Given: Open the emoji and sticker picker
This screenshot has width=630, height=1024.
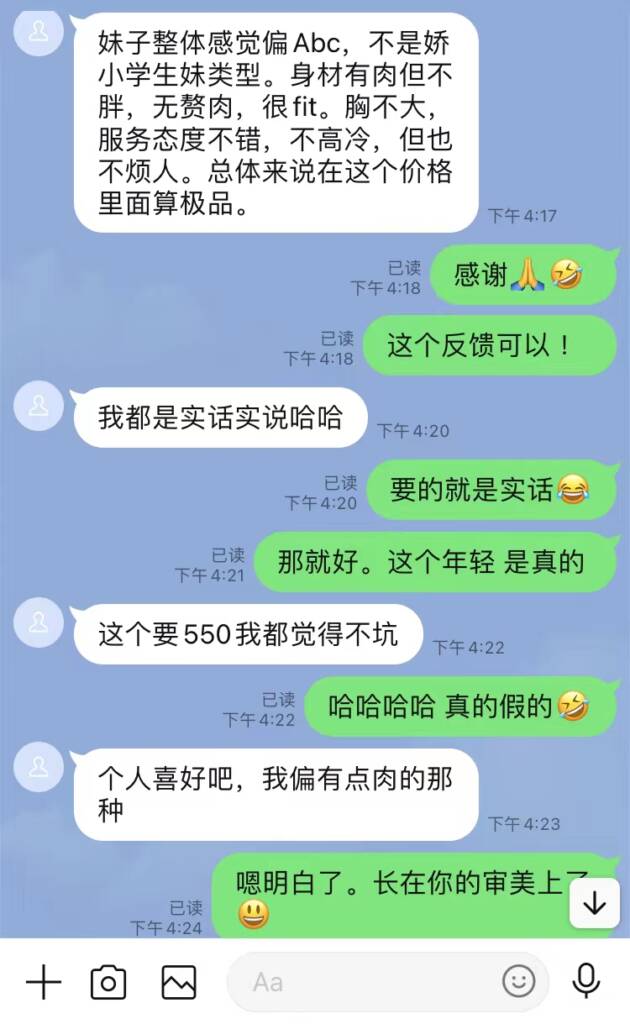Looking at the screenshot, I should pyautogui.click(x=519, y=982).
